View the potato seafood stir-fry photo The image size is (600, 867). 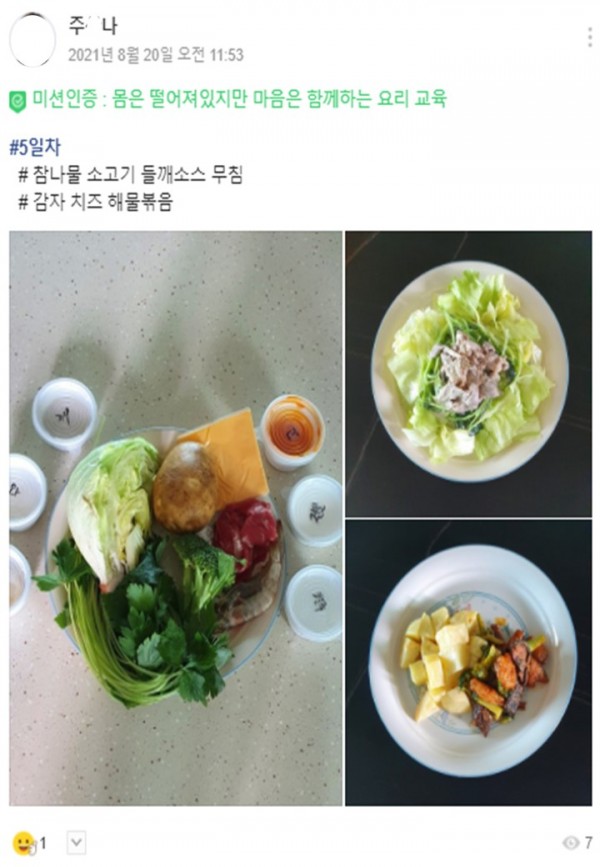[x=468, y=662]
